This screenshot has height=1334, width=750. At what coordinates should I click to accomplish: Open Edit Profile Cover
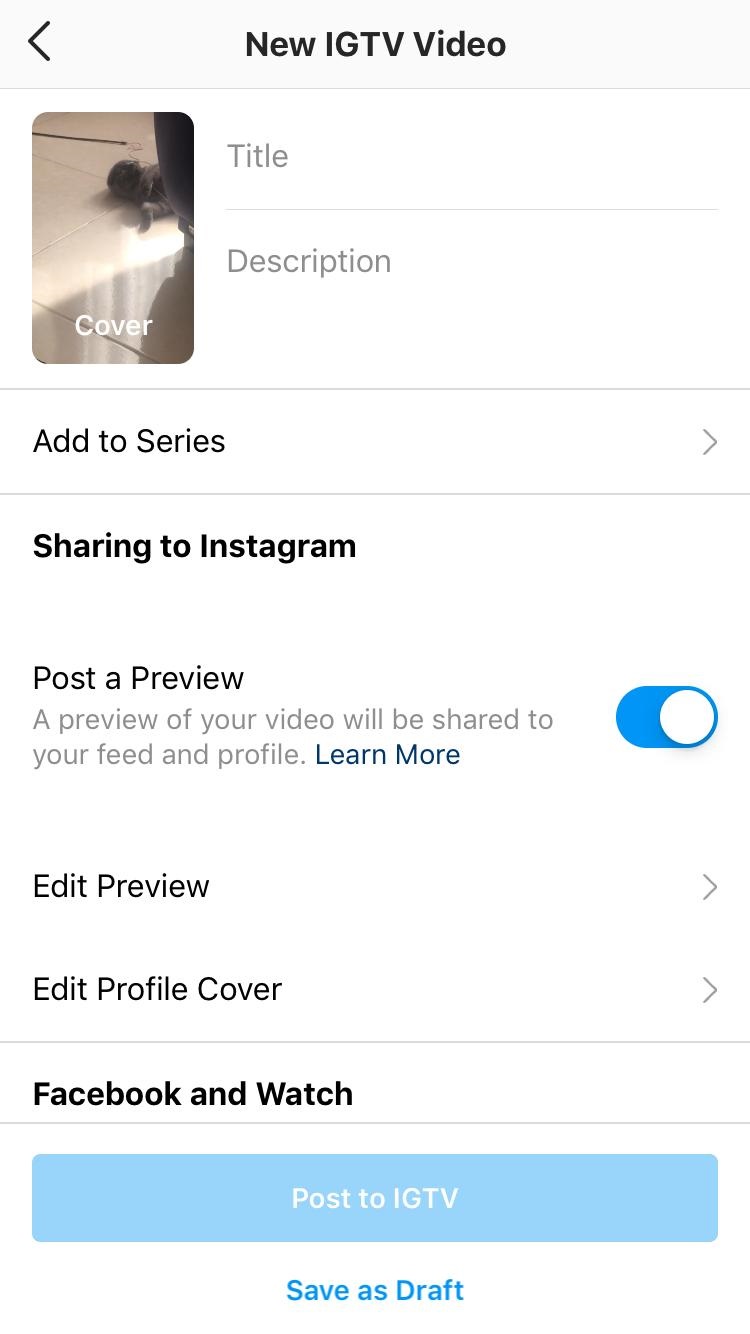[375, 989]
